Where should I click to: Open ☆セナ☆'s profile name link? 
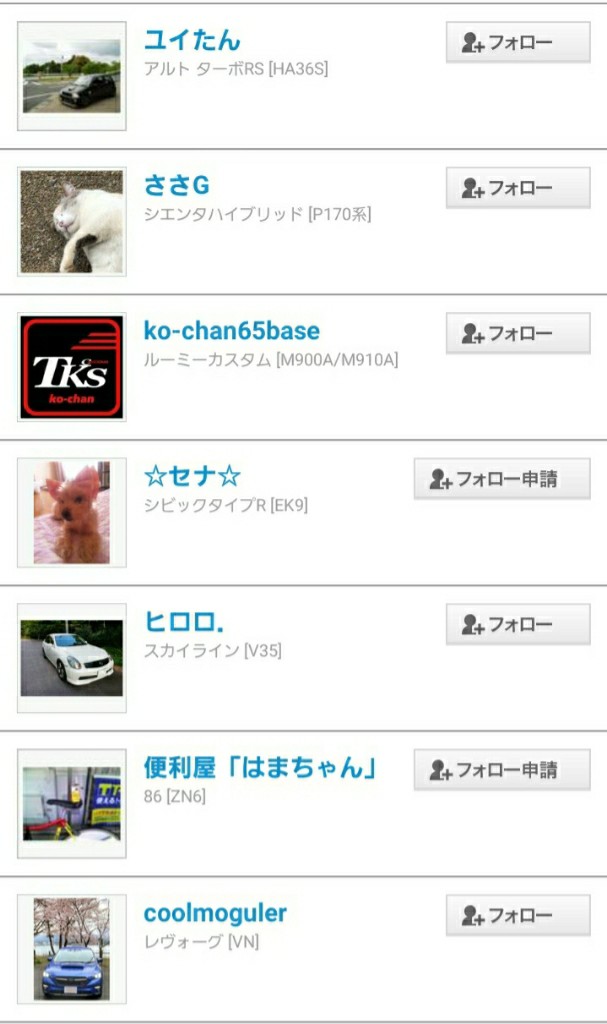(x=192, y=476)
